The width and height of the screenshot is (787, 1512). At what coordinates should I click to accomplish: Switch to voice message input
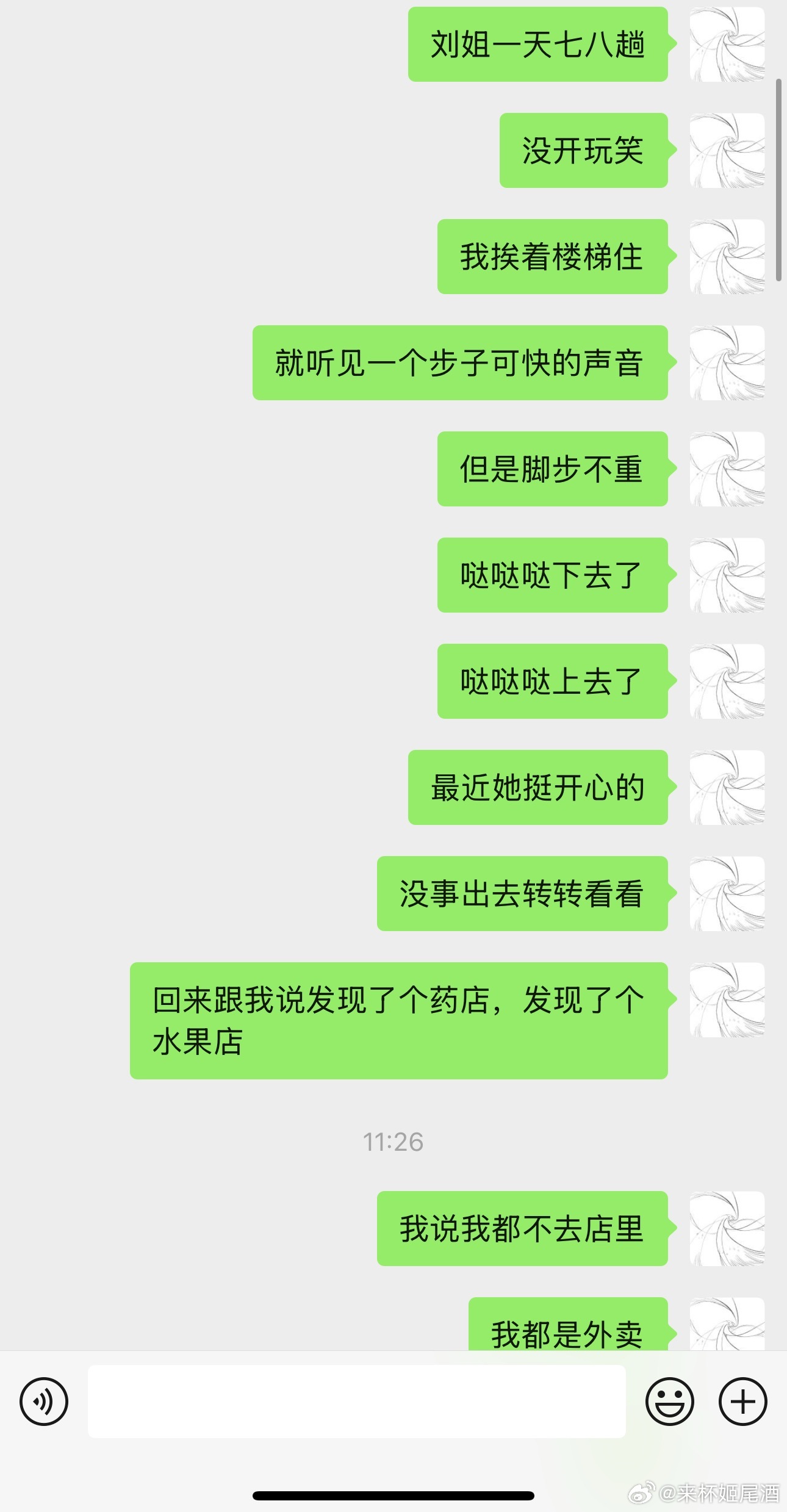[43, 1402]
